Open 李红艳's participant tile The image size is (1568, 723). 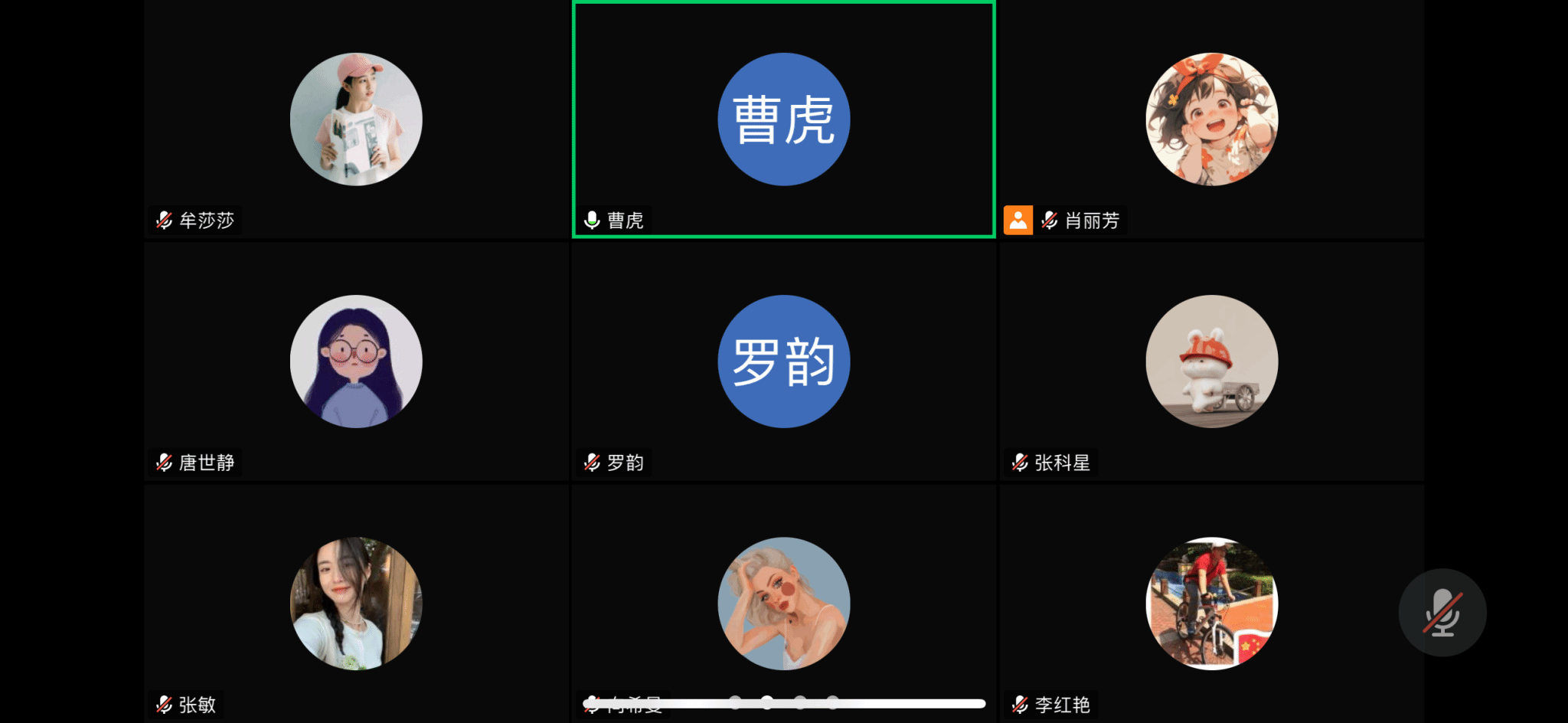tap(1211, 604)
